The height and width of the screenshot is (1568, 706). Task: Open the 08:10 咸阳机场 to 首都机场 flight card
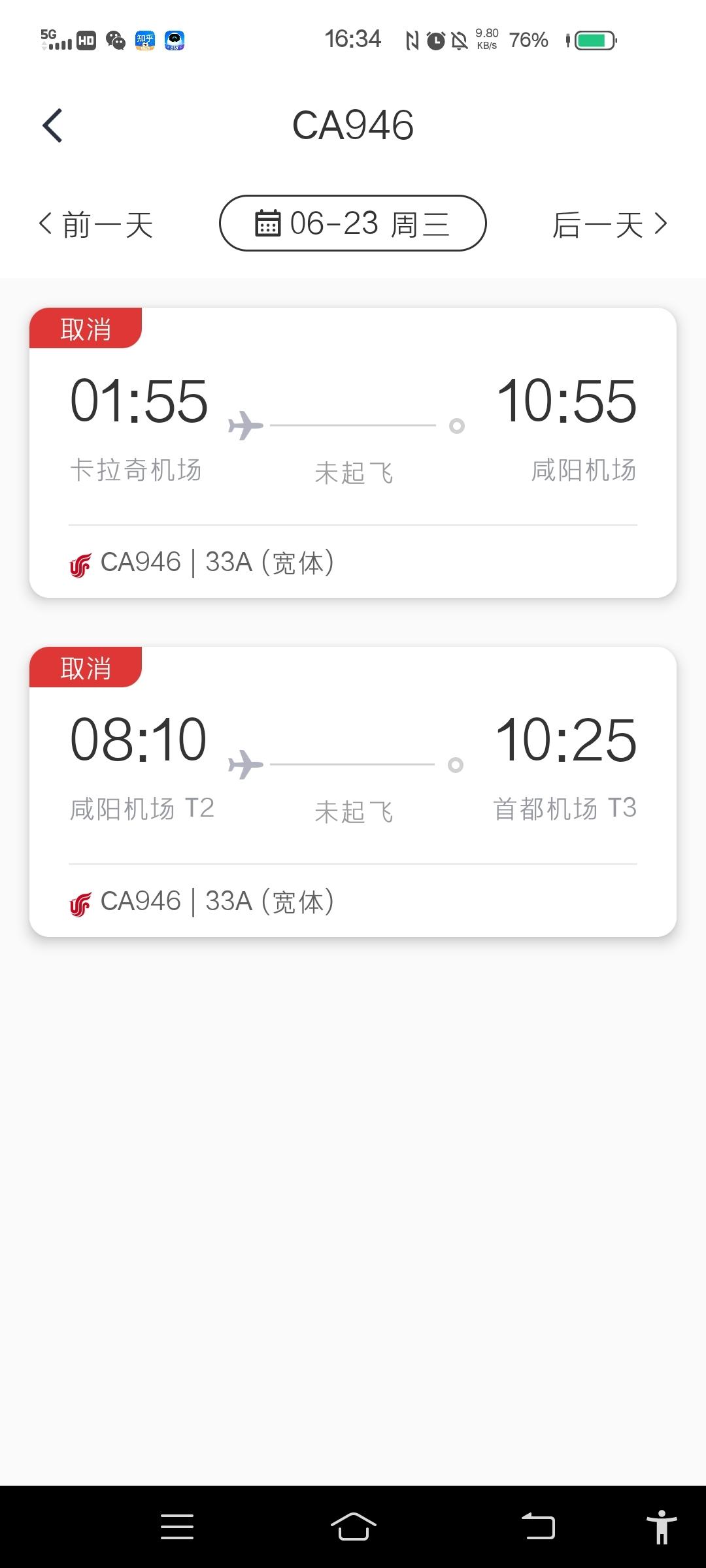tap(353, 791)
